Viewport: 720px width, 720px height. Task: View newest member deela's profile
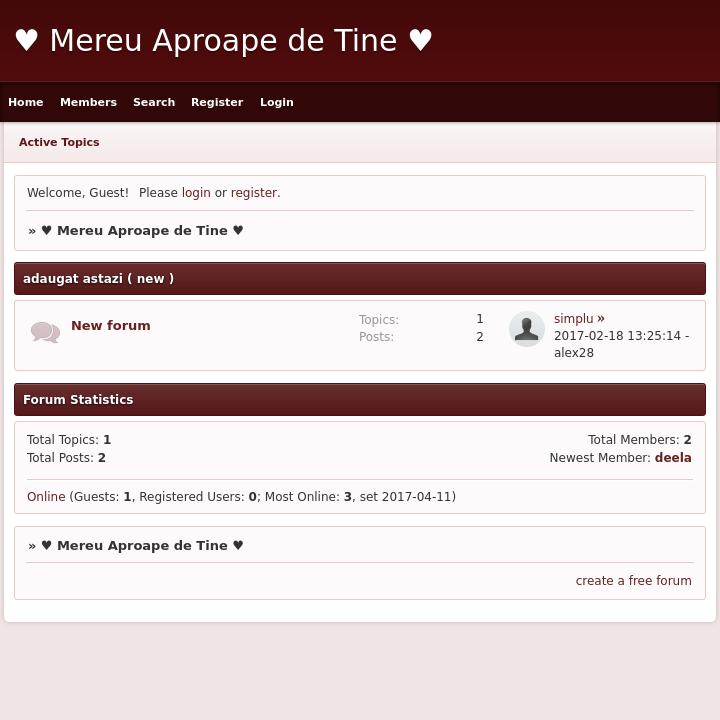point(673,458)
